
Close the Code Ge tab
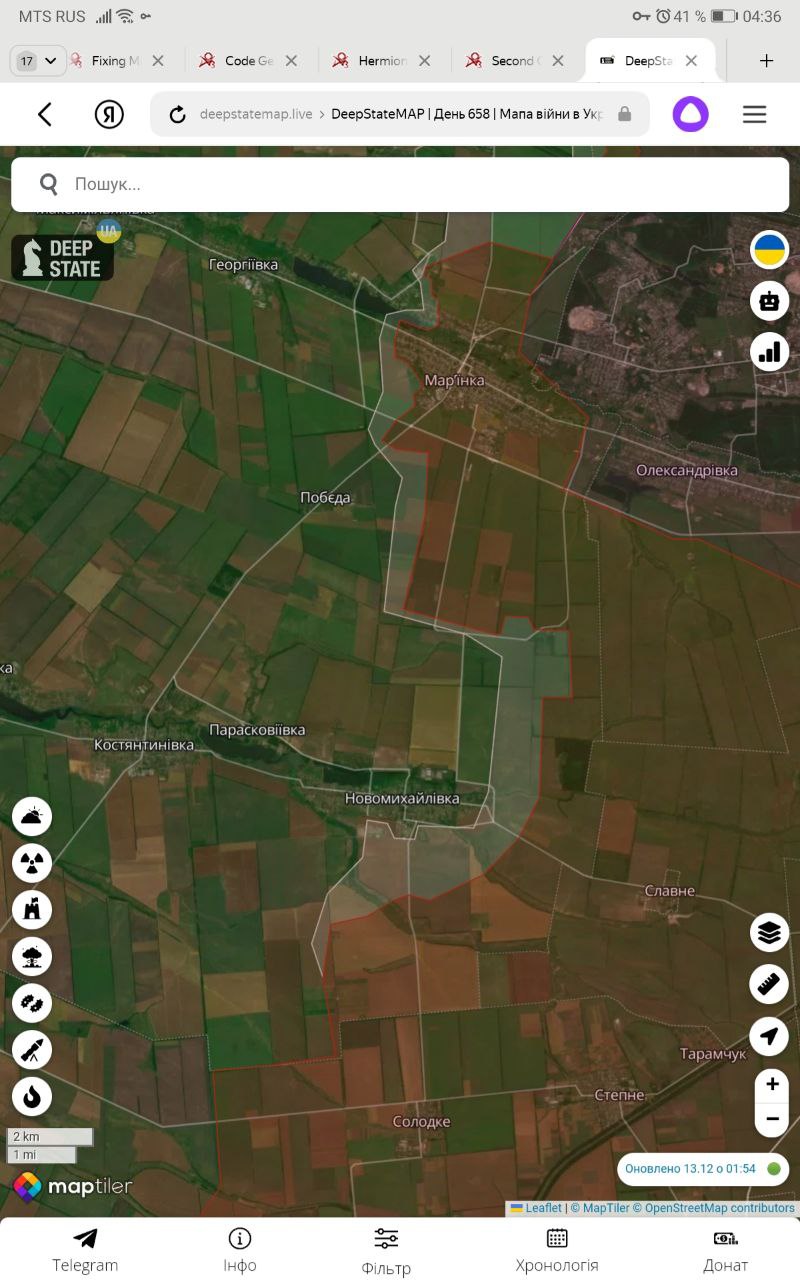pos(291,60)
